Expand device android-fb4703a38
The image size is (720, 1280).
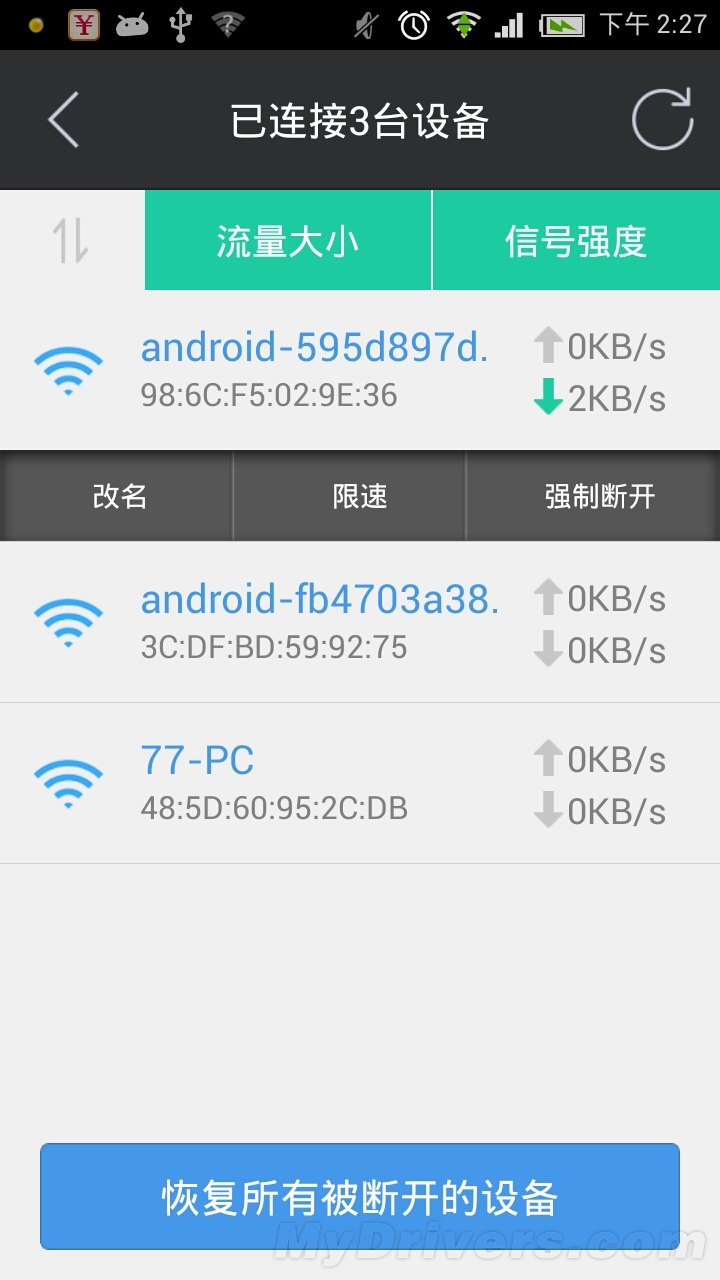[360, 622]
